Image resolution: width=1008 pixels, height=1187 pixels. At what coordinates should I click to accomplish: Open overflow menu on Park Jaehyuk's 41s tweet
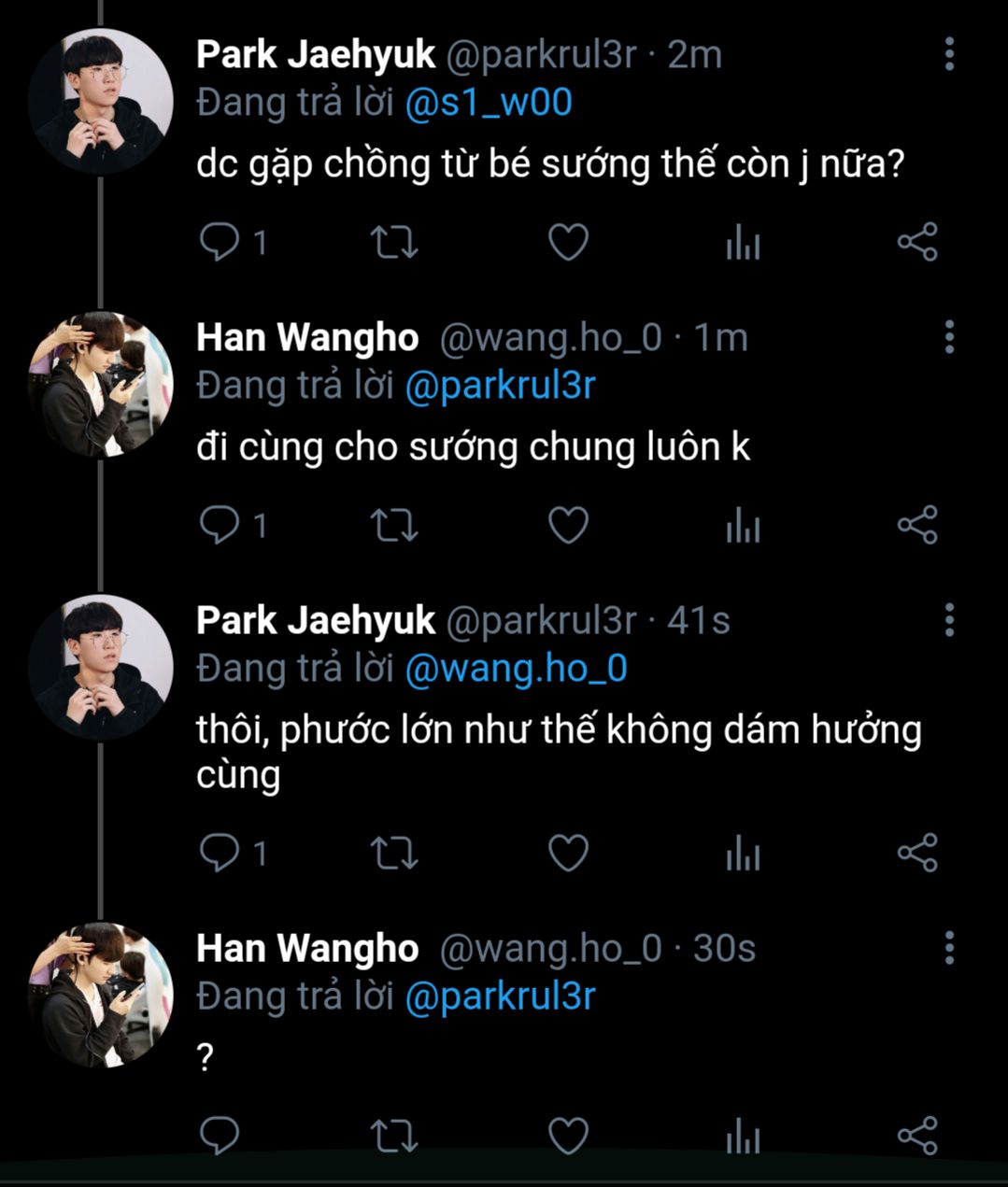click(x=949, y=620)
